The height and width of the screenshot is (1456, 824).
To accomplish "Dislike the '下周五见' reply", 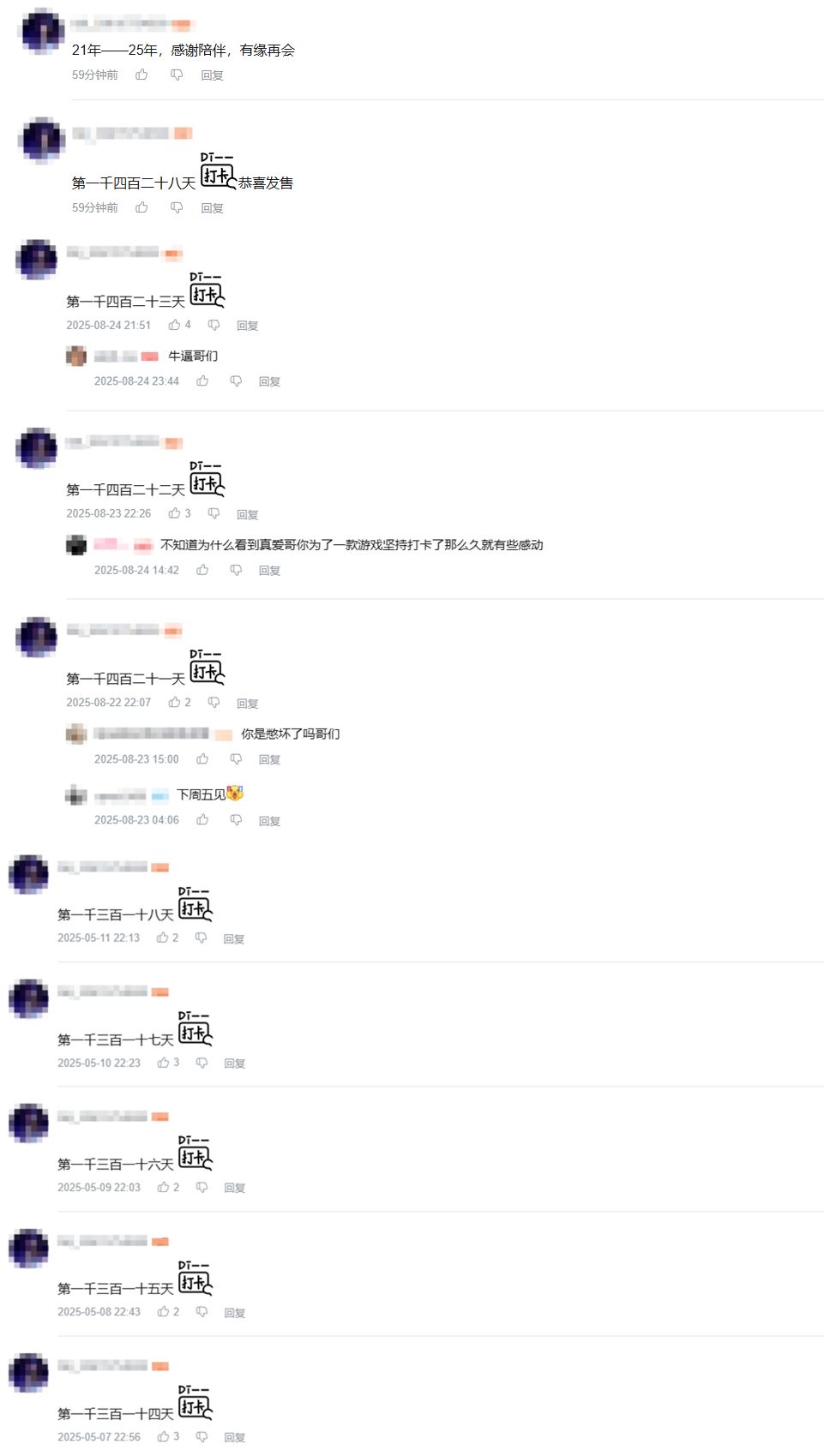I will pyautogui.click(x=236, y=820).
